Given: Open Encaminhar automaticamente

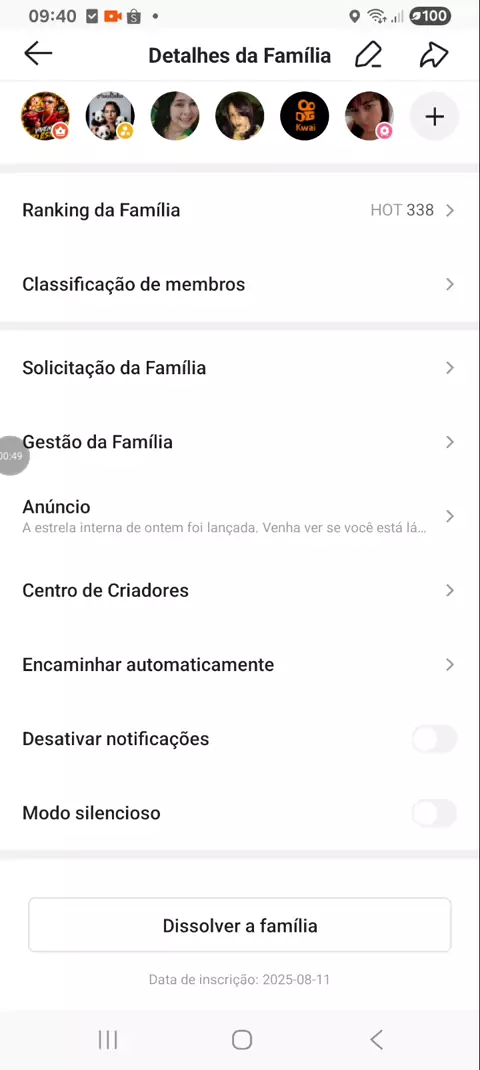Looking at the screenshot, I should pos(240,665).
